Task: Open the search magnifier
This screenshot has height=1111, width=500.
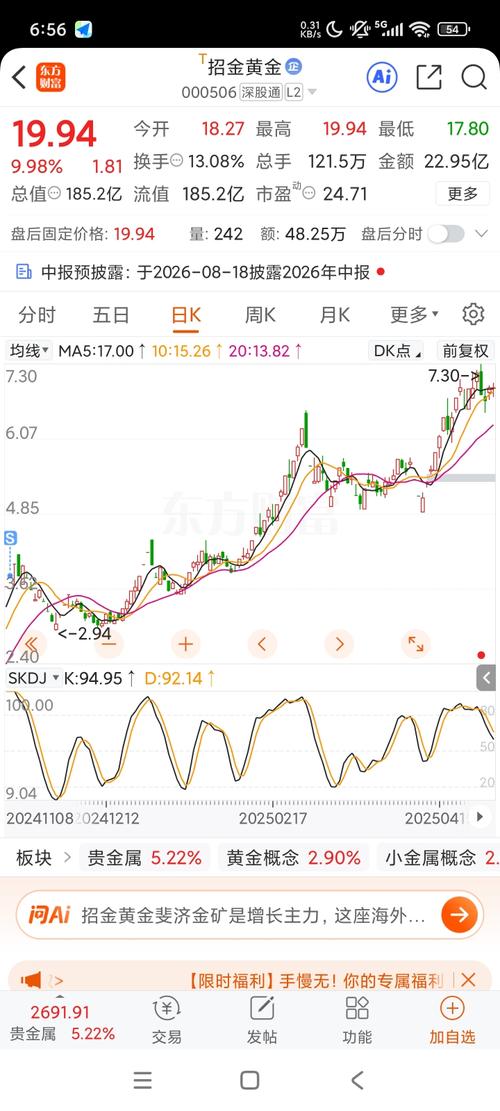Action: [x=474, y=77]
